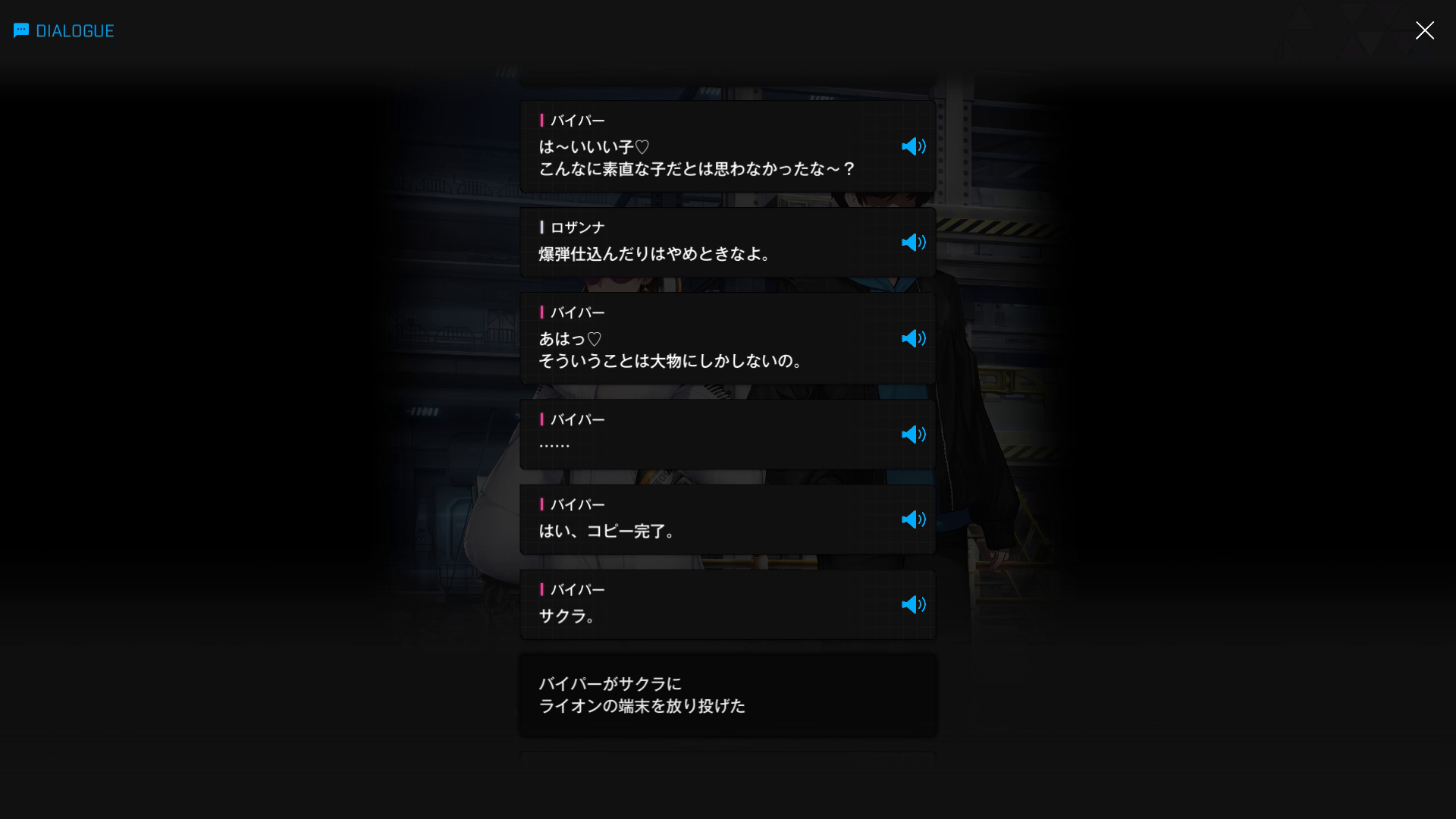Play voice for バイパー's サクラ。 line
This screenshot has height=819, width=1456.
[x=913, y=604]
